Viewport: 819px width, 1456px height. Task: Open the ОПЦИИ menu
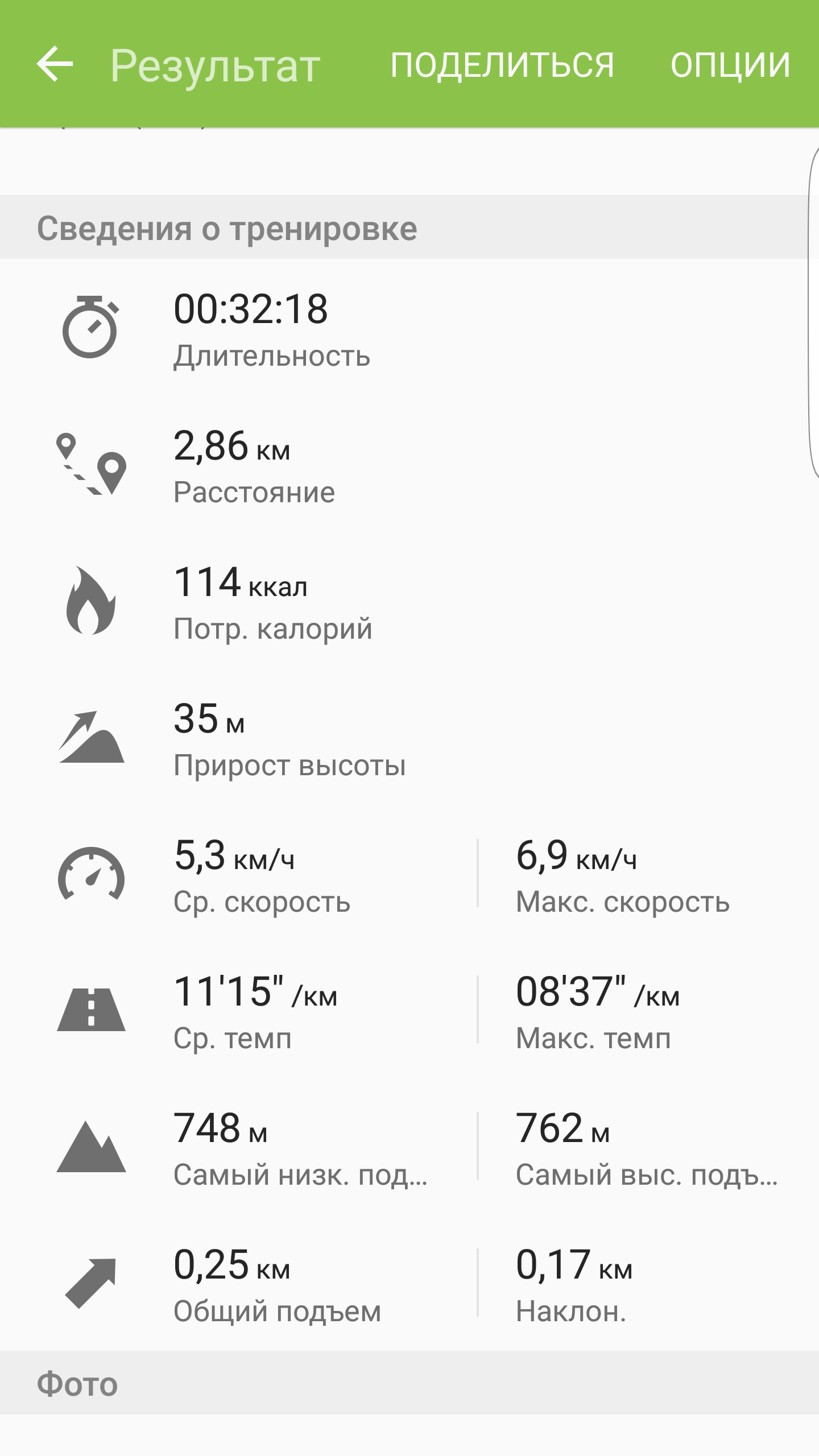(730, 65)
